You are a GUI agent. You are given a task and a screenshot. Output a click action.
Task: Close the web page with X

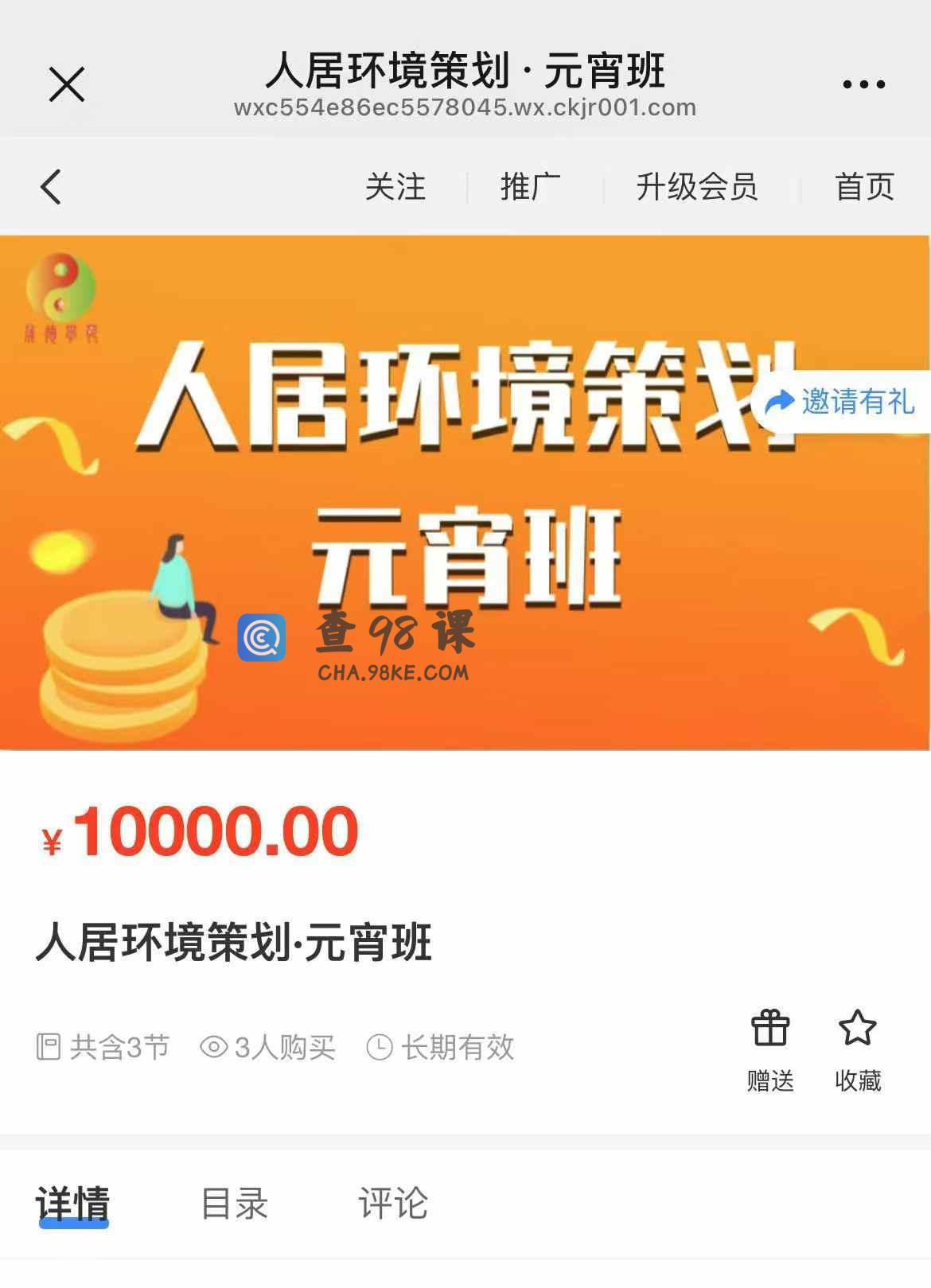67,84
